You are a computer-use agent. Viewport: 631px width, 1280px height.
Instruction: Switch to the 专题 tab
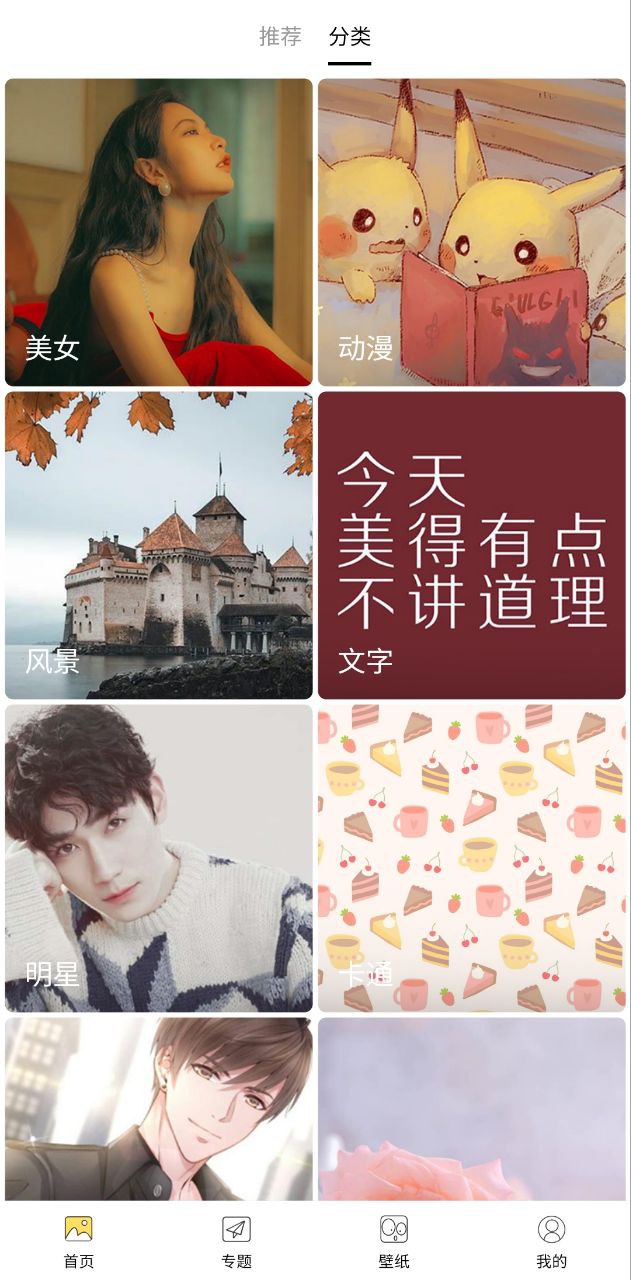(237, 1241)
